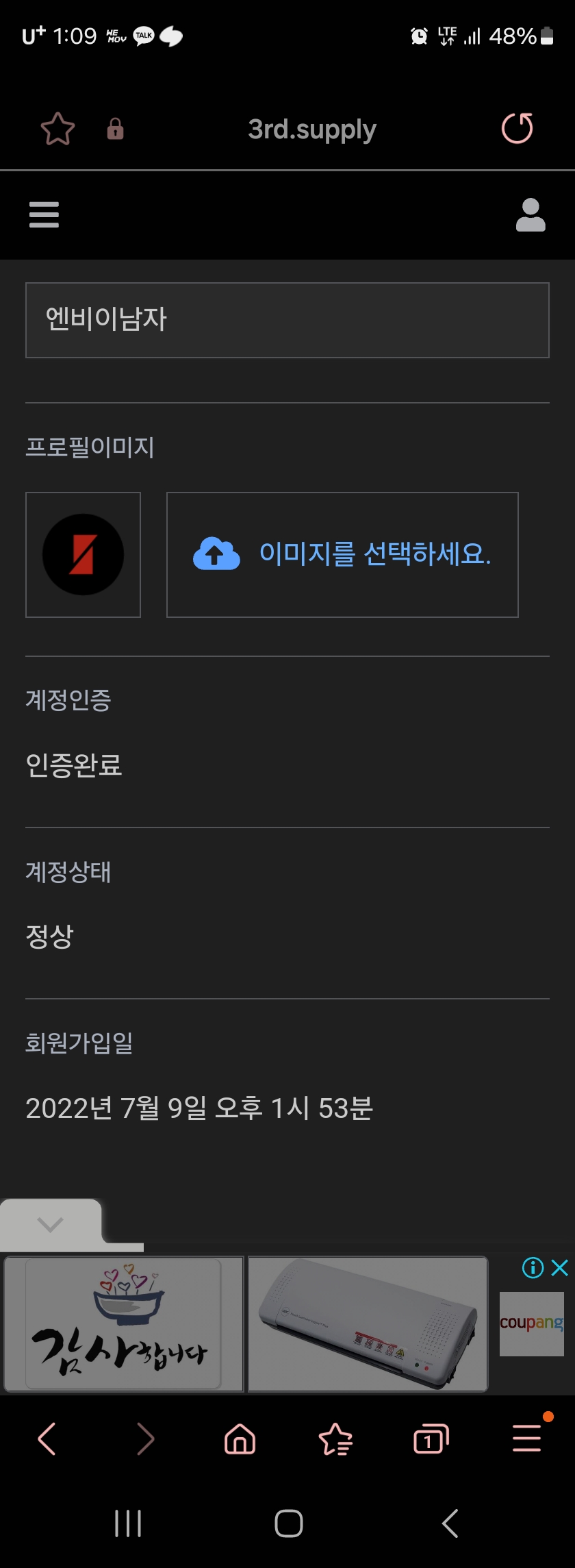Image resolution: width=575 pixels, height=1568 pixels.
Task: Open recent apps from navigation bar
Action: pos(128,1523)
